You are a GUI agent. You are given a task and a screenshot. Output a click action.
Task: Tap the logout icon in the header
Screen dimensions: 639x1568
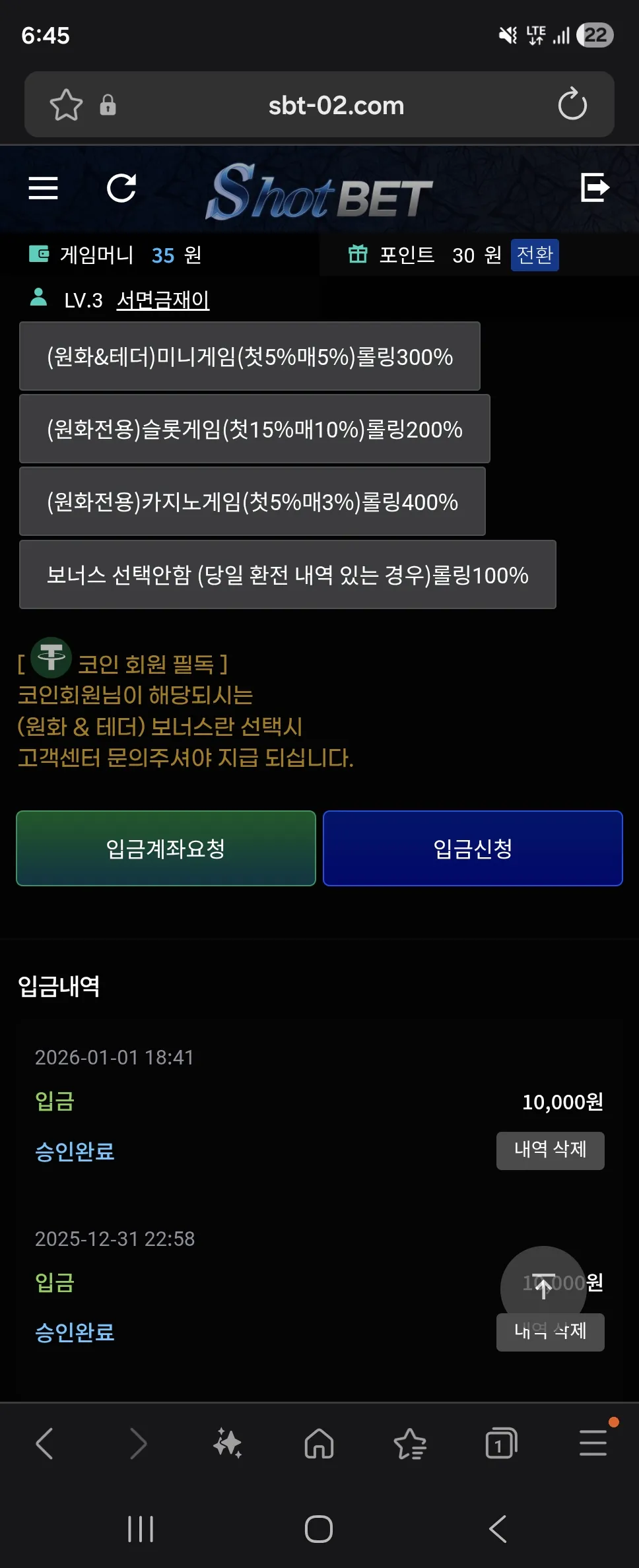595,187
